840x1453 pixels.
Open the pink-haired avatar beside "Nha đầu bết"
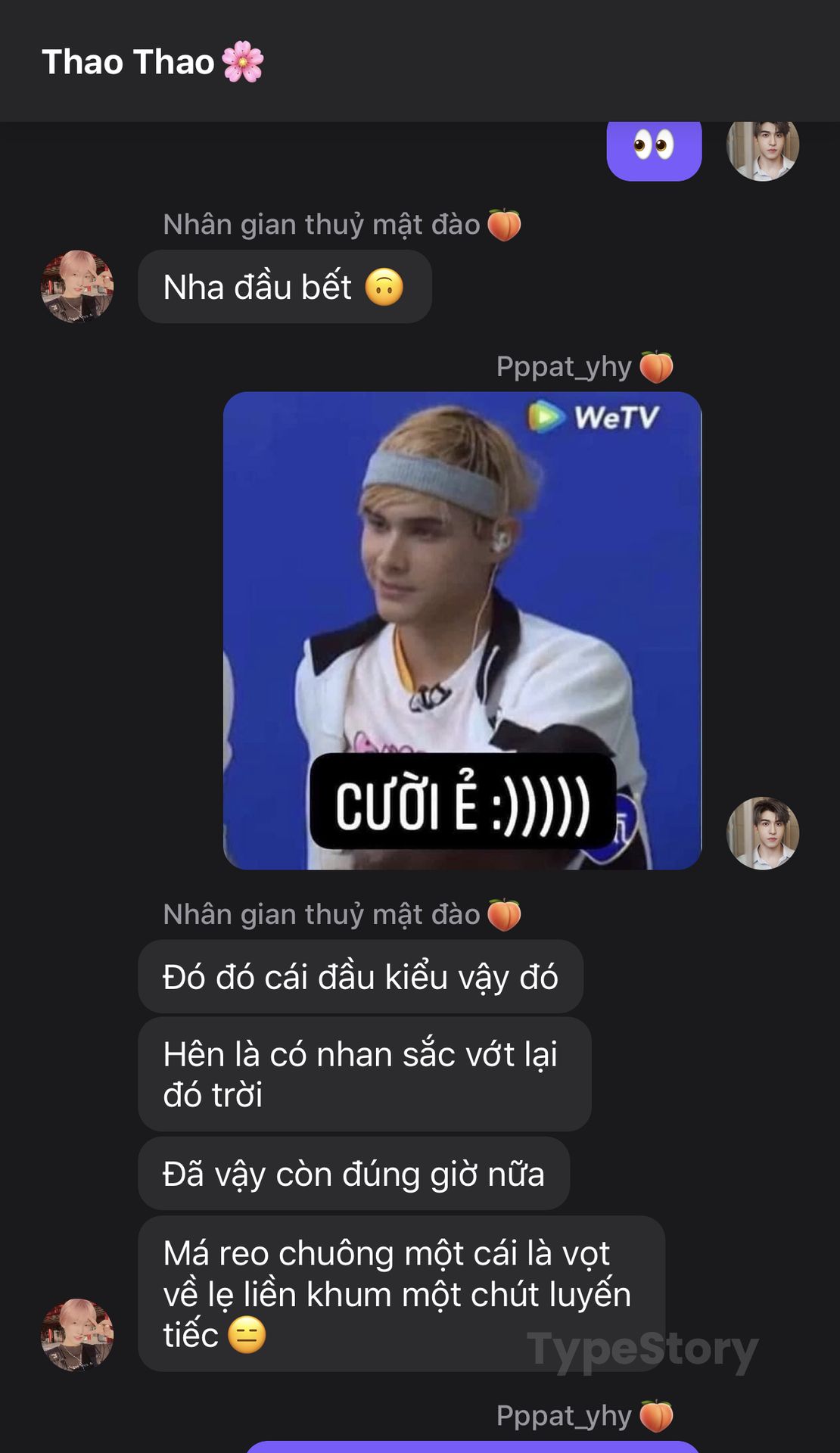coord(77,287)
